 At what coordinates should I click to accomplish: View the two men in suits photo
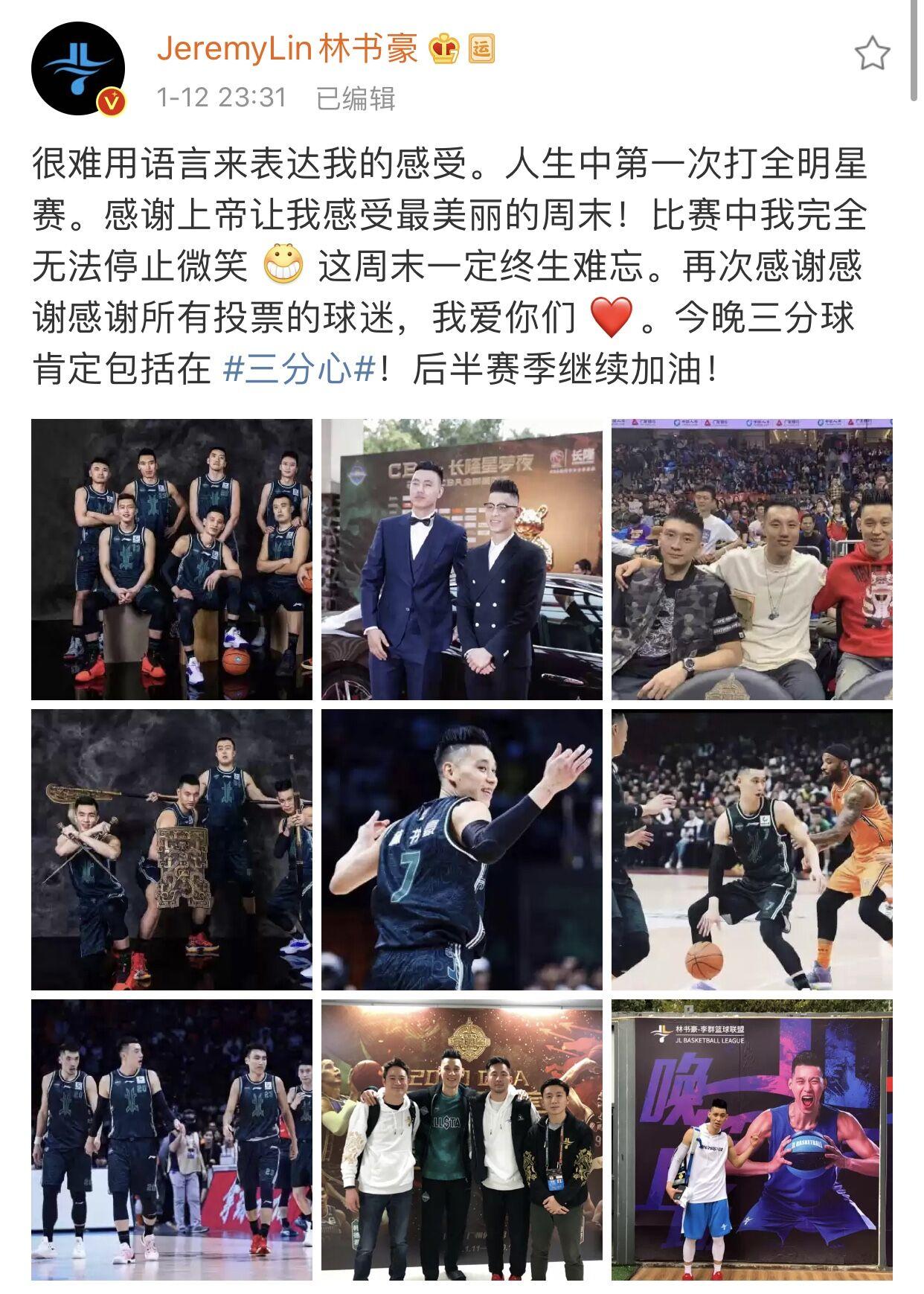[x=461, y=560]
